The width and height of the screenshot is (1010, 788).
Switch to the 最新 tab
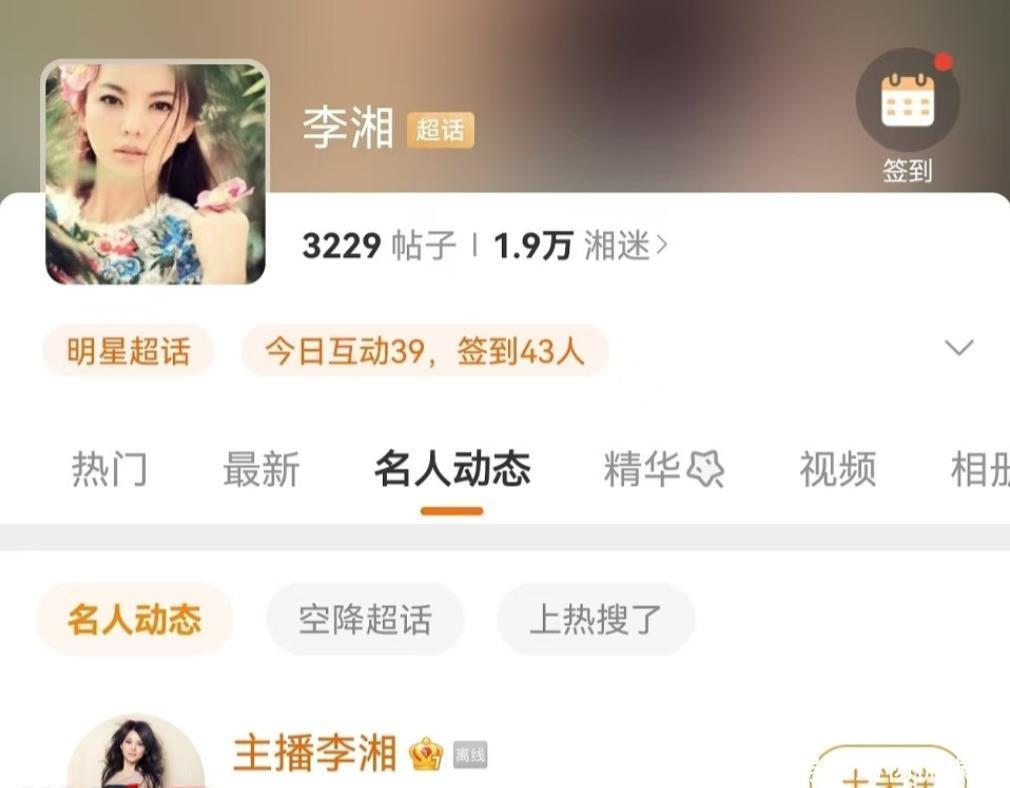click(x=261, y=469)
